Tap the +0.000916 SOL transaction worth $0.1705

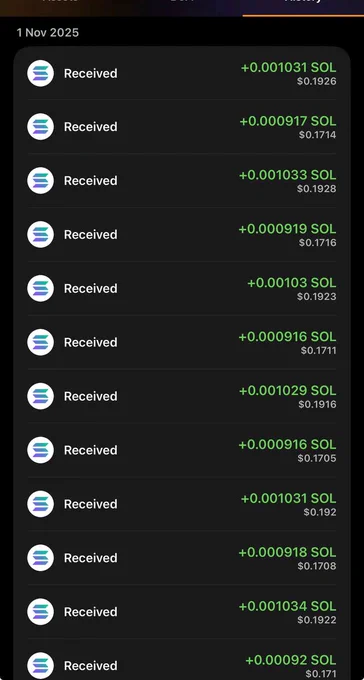(181, 450)
